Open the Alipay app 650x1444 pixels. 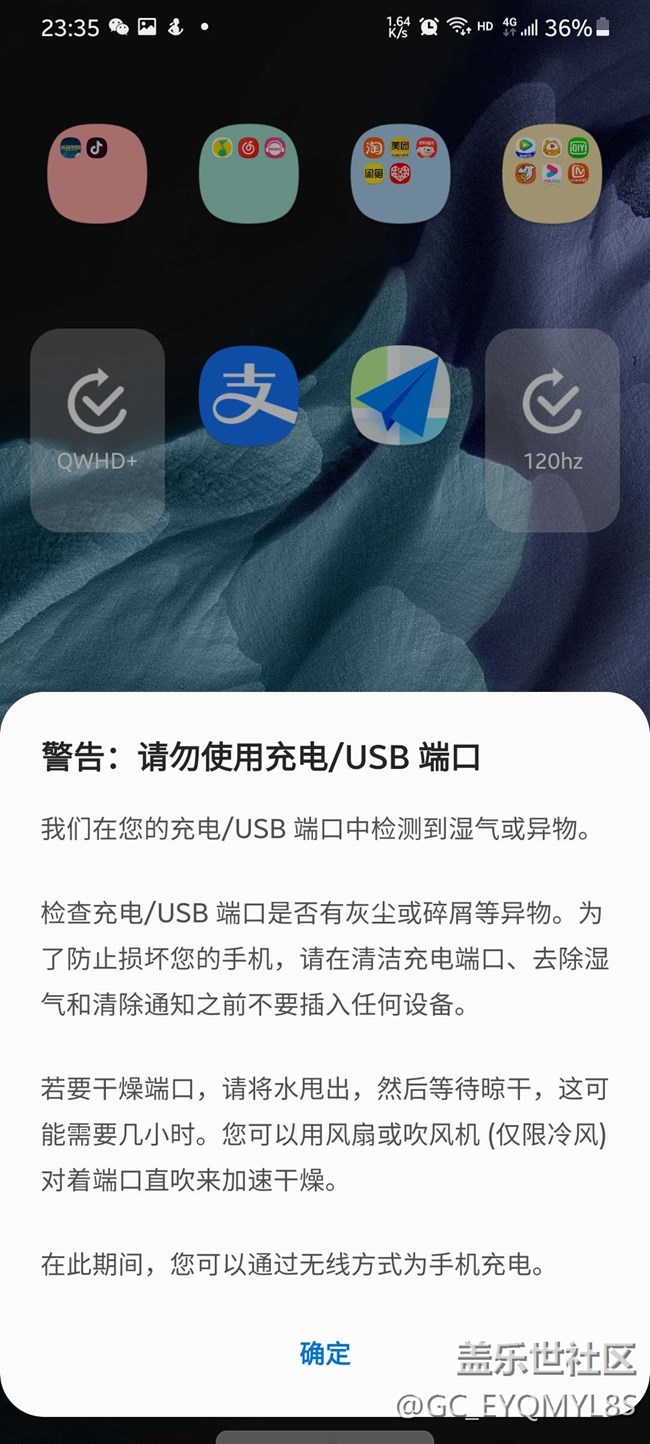coord(248,396)
